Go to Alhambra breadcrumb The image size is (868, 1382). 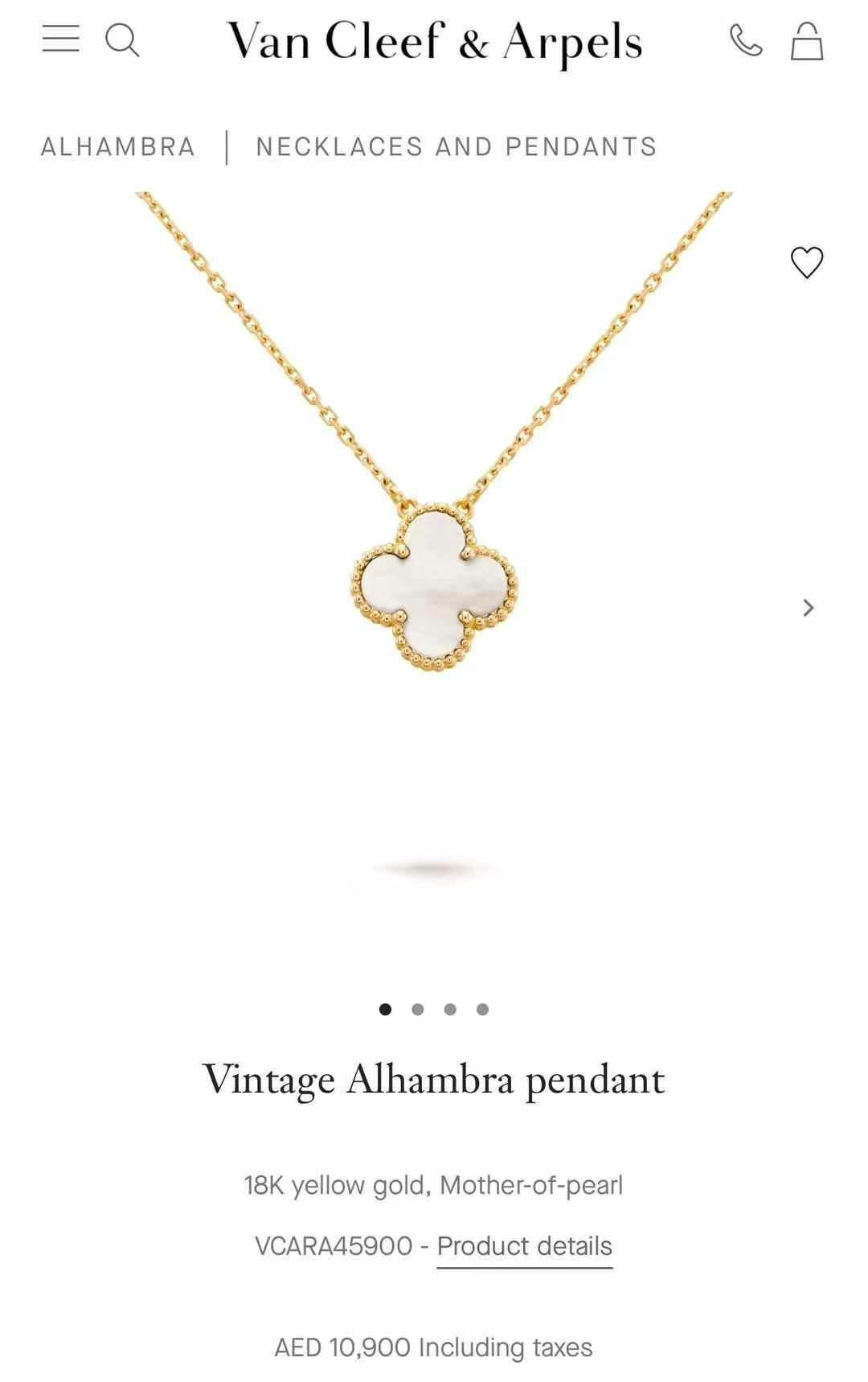pyautogui.click(x=118, y=147)
